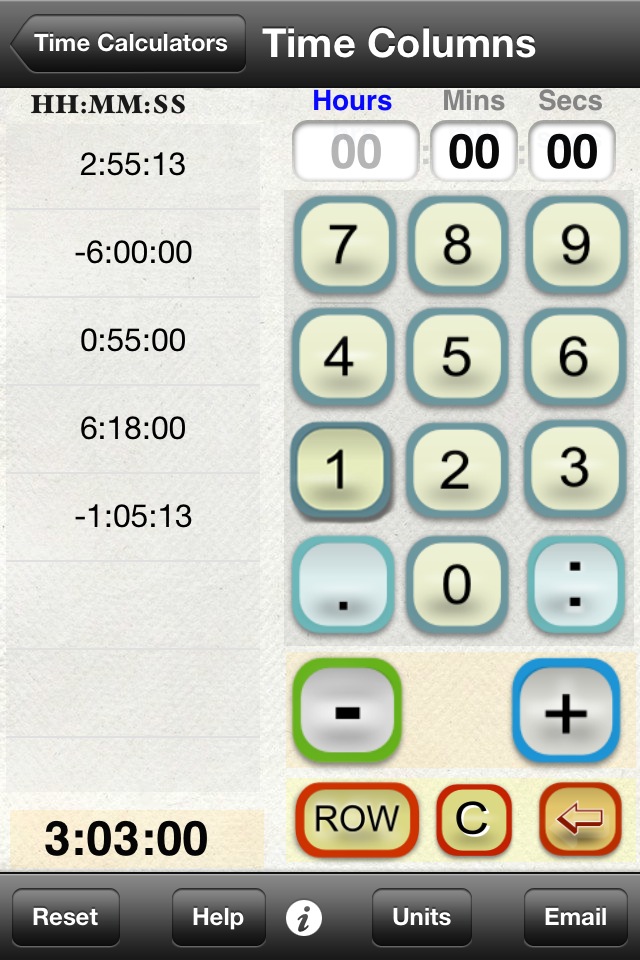Select the Hours input field
Image resolution: width=640 pixels, height=960 pixels.
click(355, 152)
